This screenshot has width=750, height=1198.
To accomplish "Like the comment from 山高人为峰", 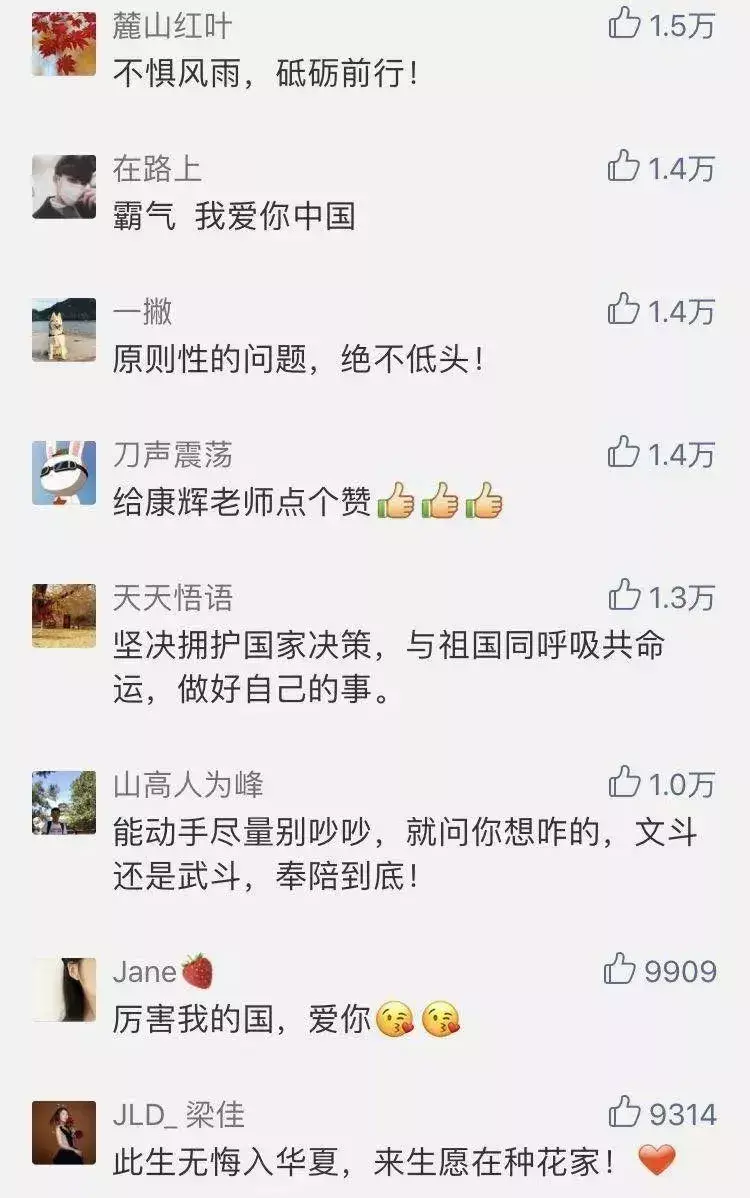I will click(624, 782).
